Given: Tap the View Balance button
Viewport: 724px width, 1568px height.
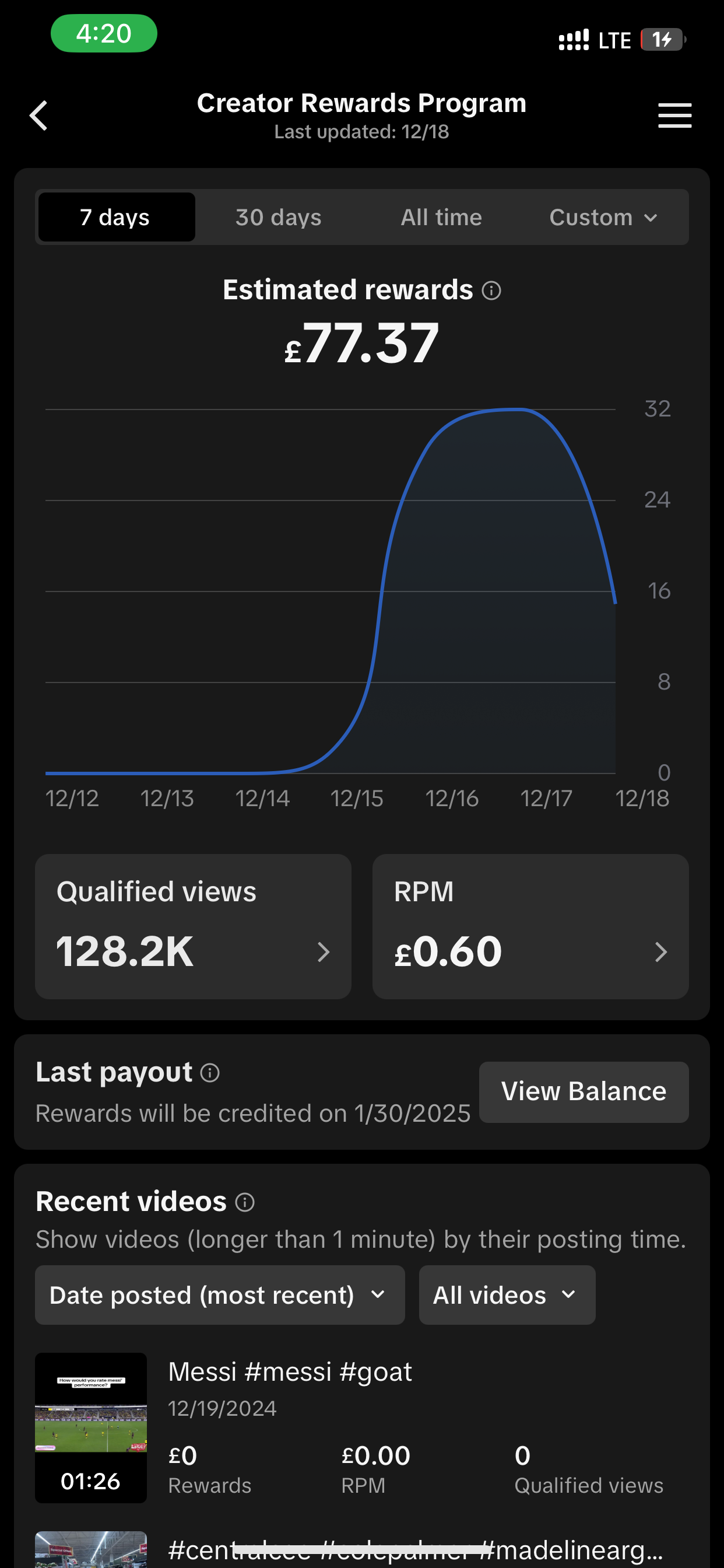Looking at the screenshot, I should [x=584, y=1092].
